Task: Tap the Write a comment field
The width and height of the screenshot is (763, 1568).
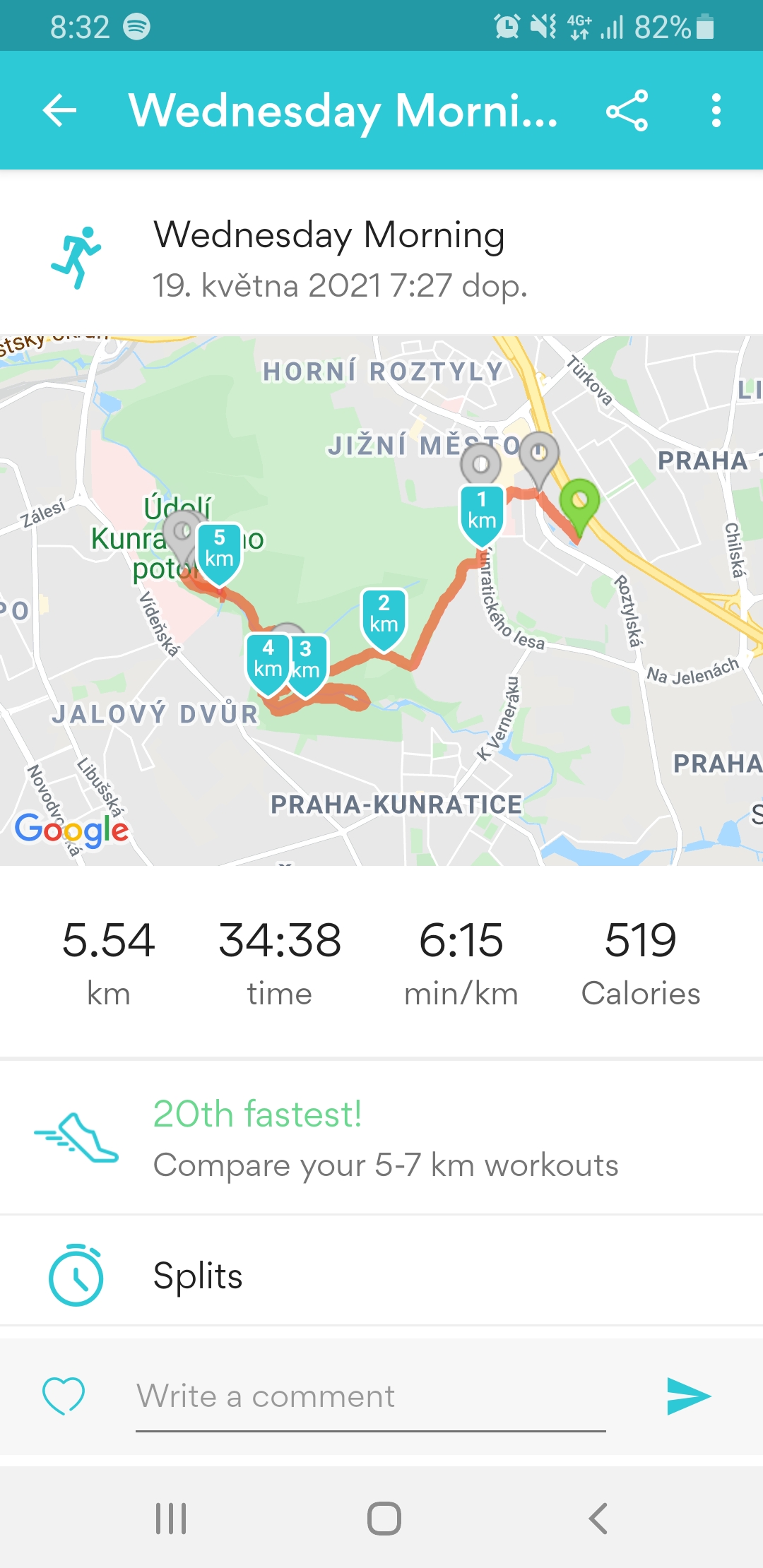Action: coord(371,1398)
